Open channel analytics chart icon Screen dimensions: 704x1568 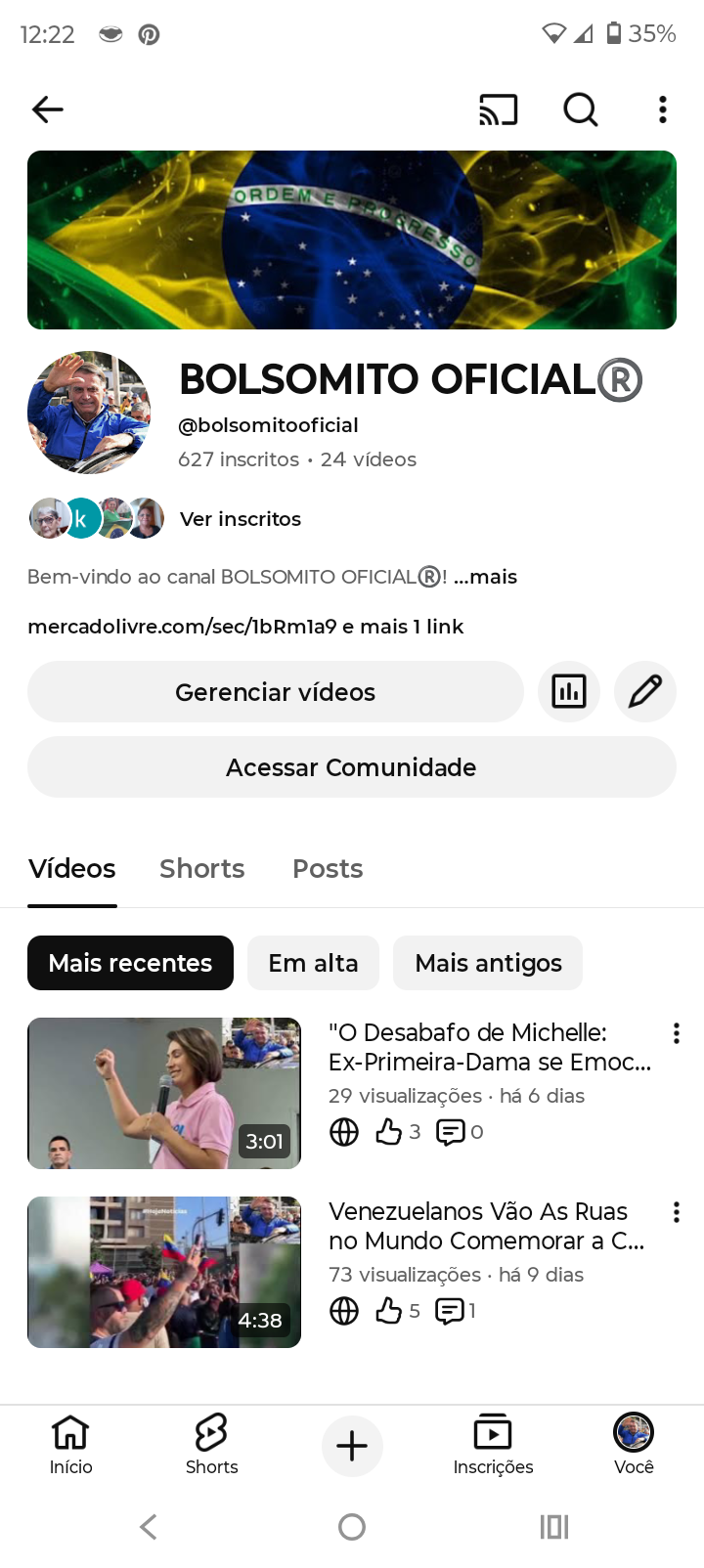click(x=569, y=692)
